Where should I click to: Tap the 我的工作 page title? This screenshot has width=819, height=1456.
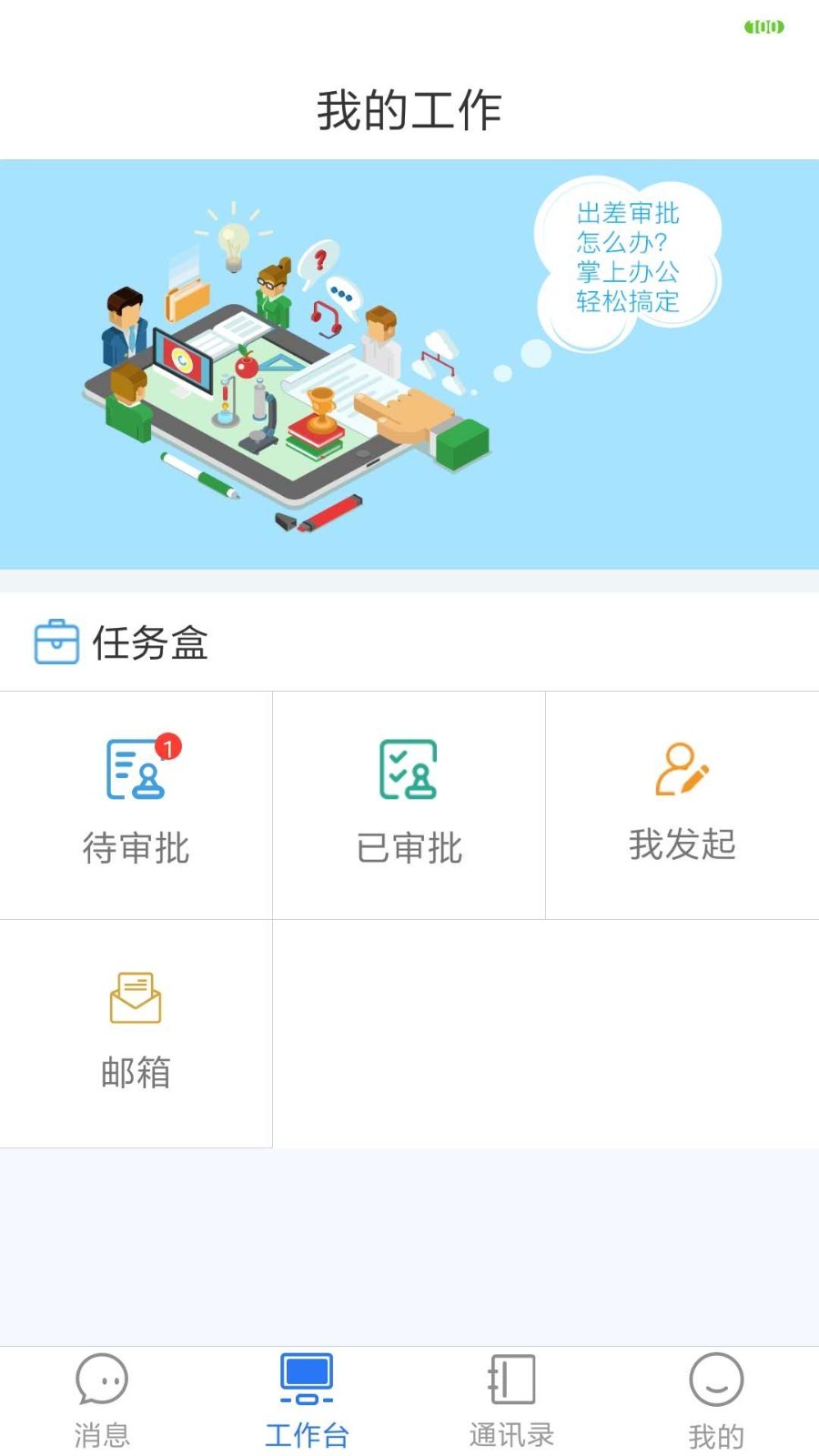click(x=409, y=107)
